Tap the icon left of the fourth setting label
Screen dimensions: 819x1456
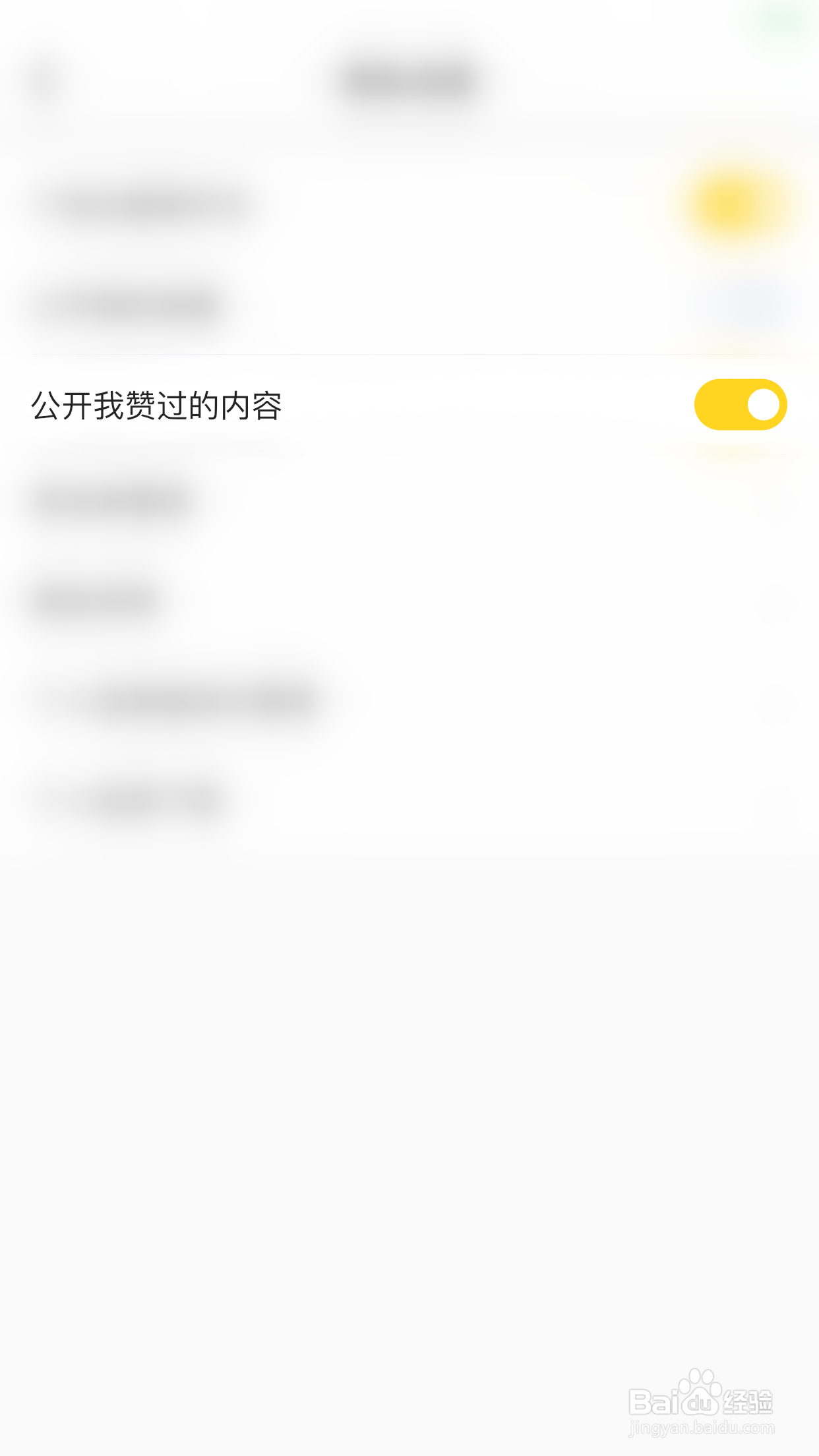[49, 699]
